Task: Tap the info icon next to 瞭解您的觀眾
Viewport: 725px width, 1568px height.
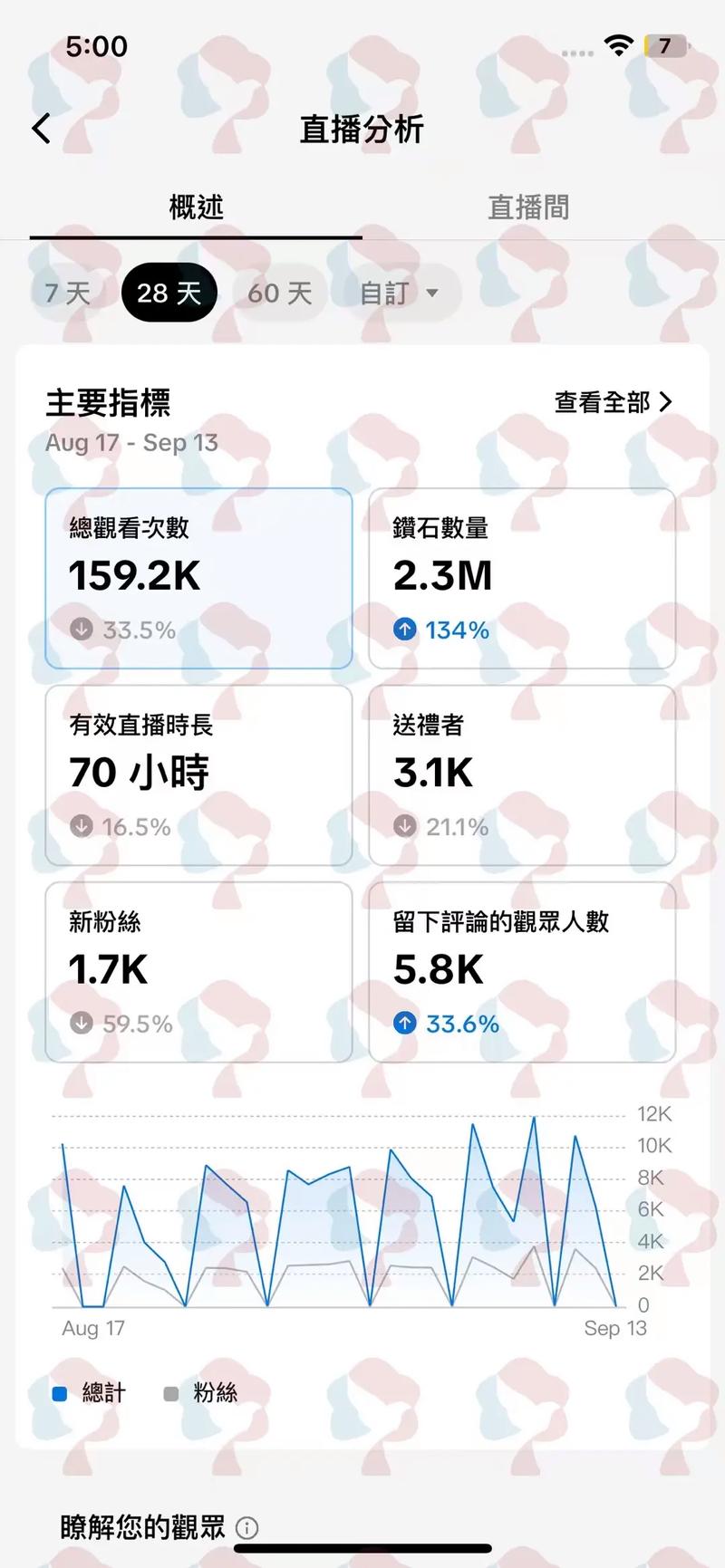Action: tap(246, 1528)
